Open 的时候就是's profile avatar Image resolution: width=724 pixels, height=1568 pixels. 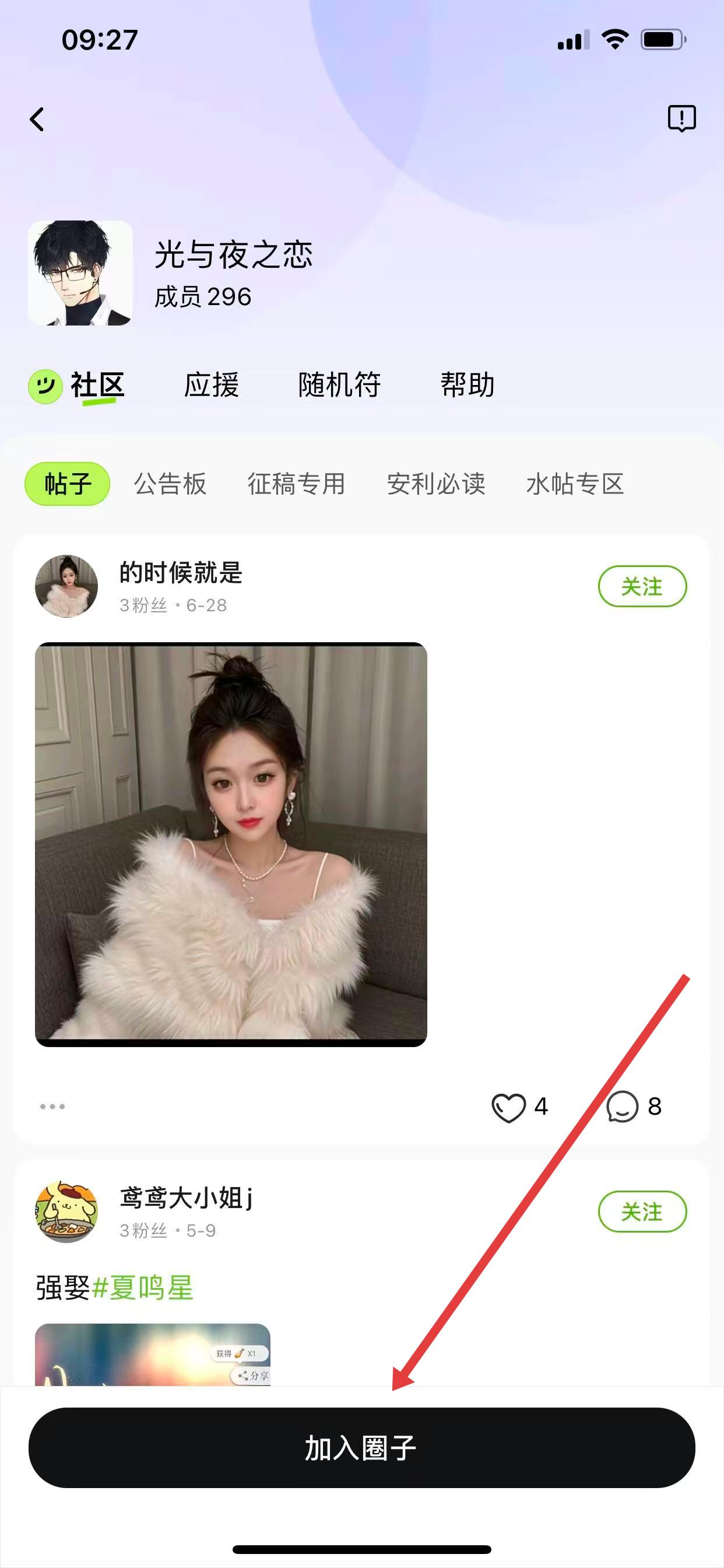tap(66, 586)
